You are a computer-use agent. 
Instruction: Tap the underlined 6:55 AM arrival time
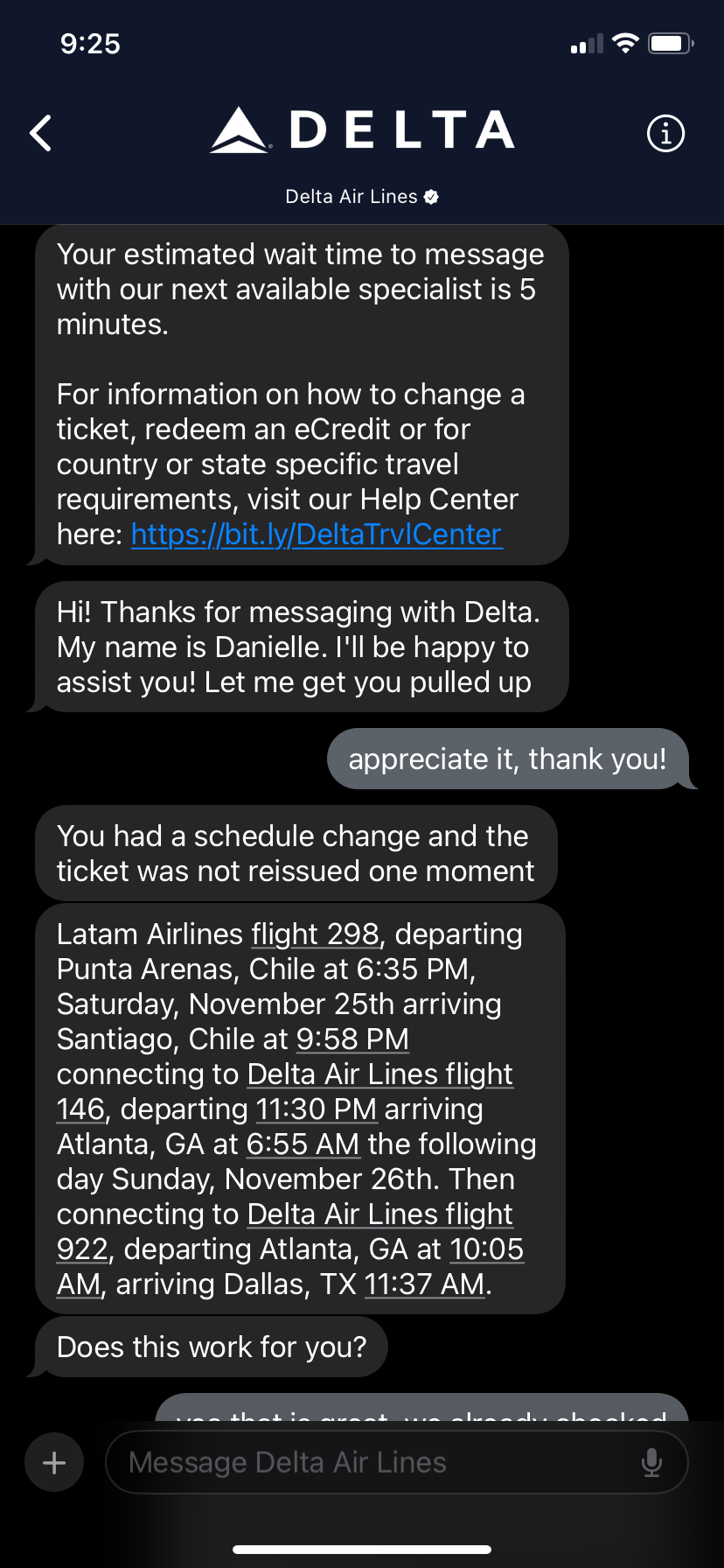tap(303, 1144)
